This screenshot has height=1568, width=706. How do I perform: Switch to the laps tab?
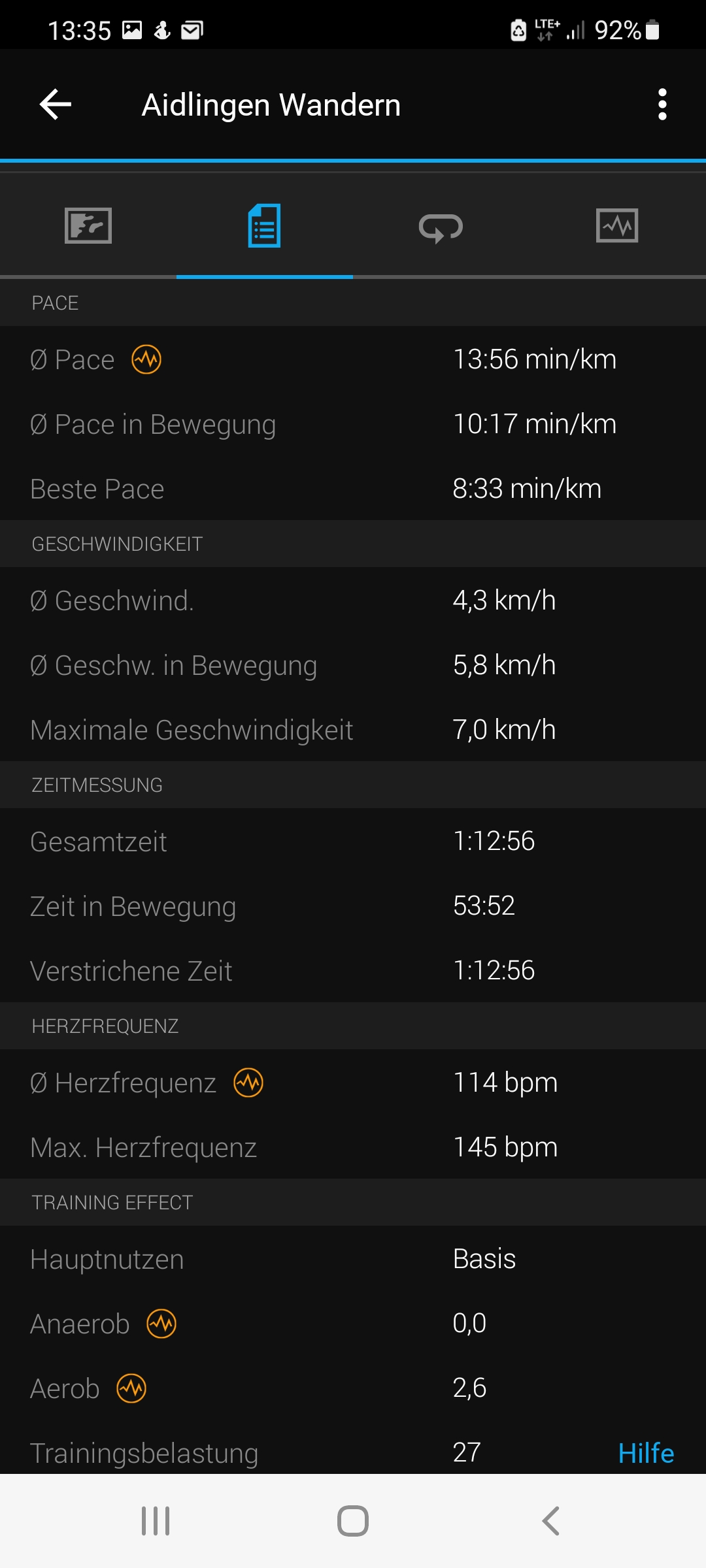click(x=441, y=228)
